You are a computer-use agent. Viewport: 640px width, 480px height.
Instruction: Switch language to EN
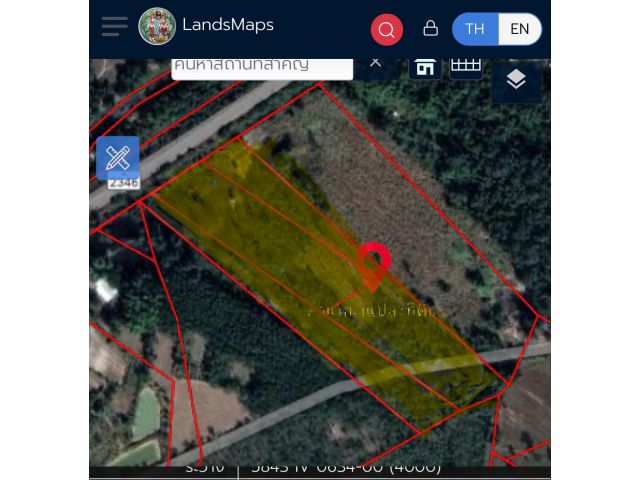520,29
